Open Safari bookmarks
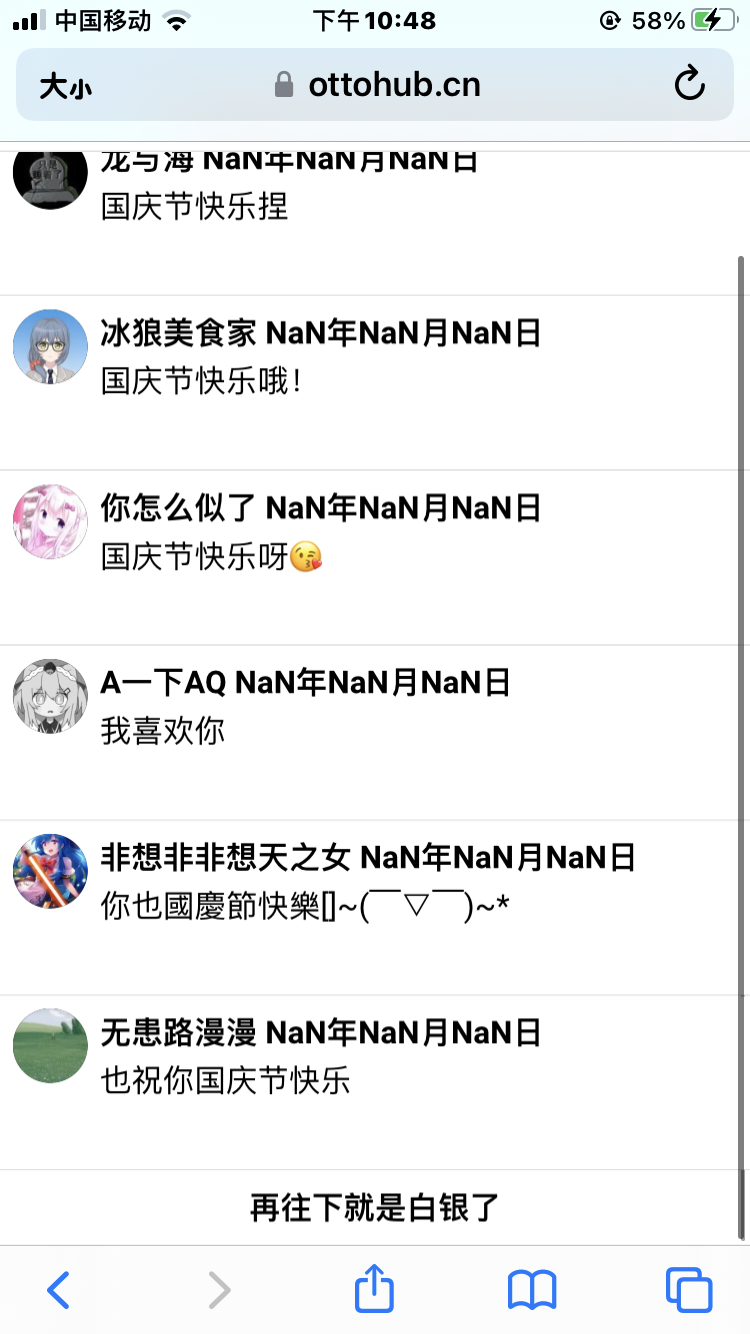 (x=531, y=1289)
